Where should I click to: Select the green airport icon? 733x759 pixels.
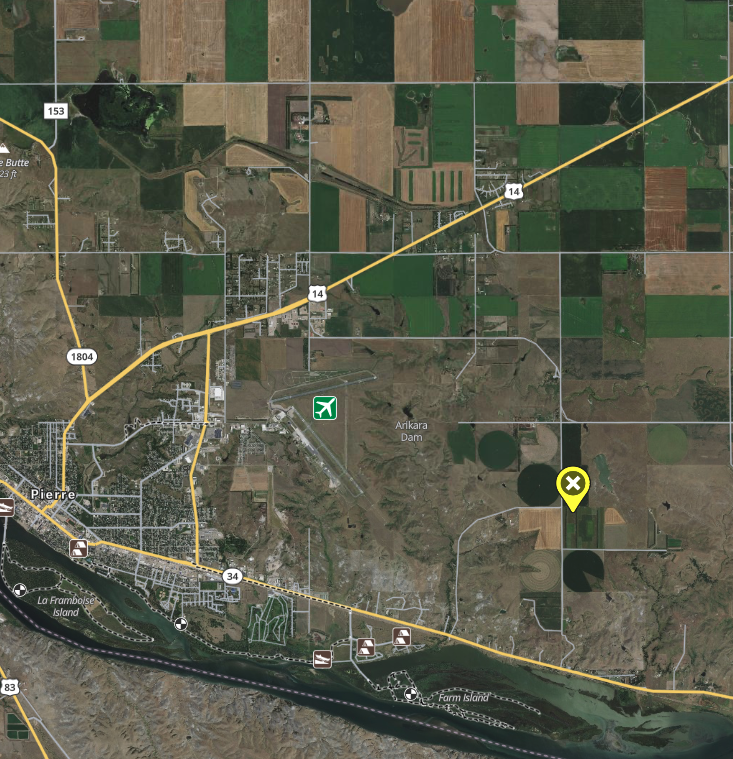point(325,408)
